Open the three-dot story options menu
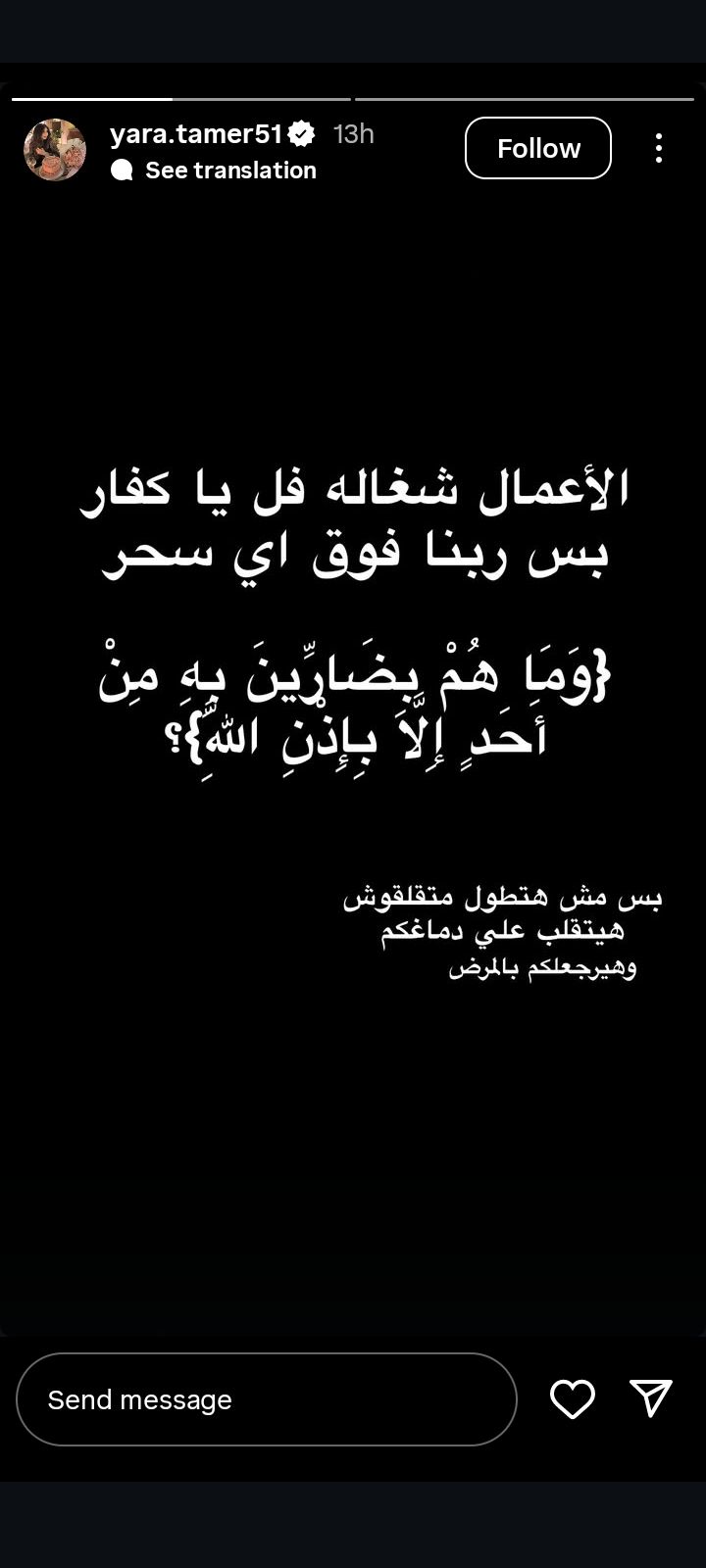Viewport: 706px width, 1568px height. point(659,148)
